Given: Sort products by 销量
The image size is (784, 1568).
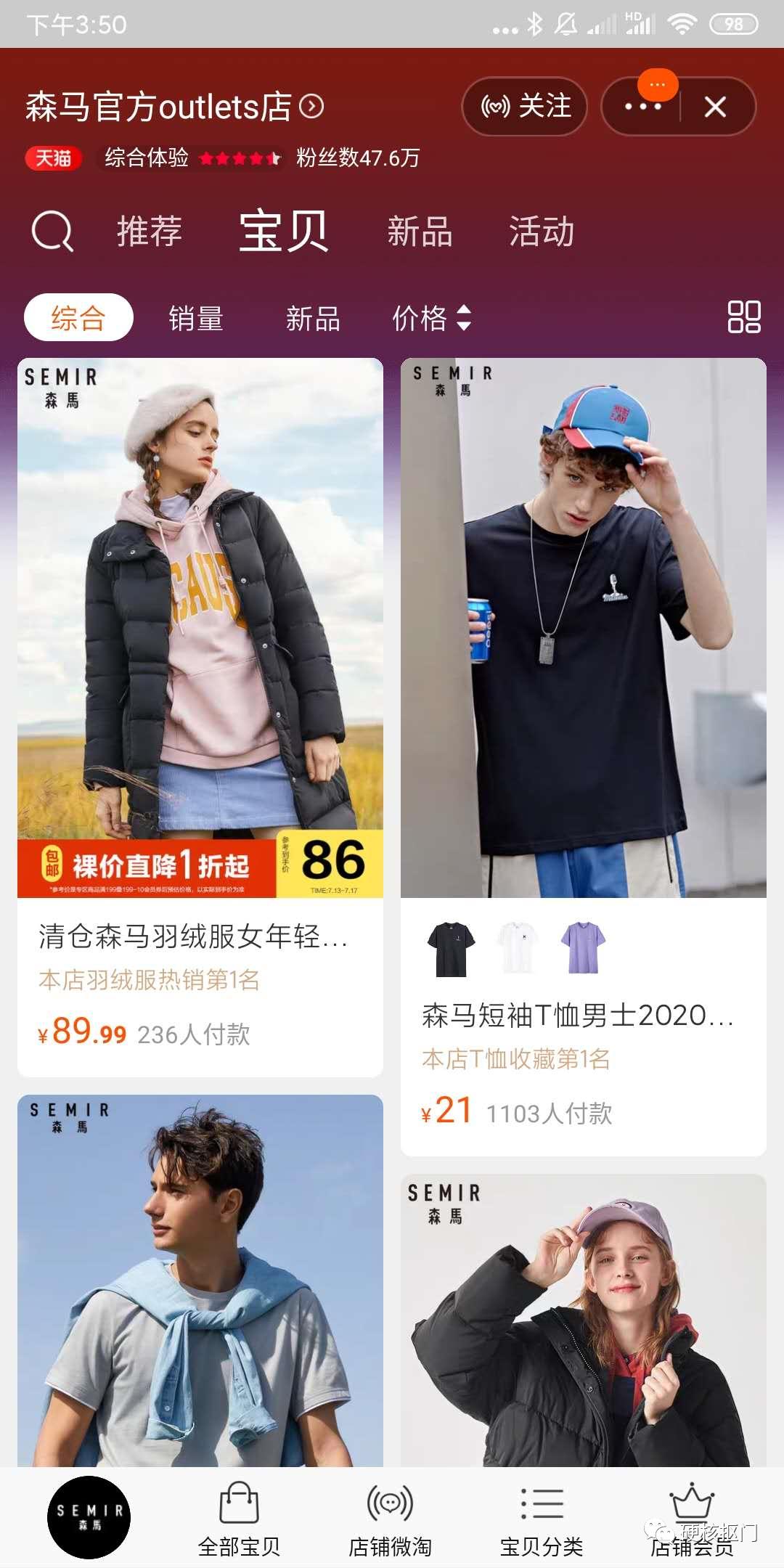Looking at the screenshot, I should (196, 318).
